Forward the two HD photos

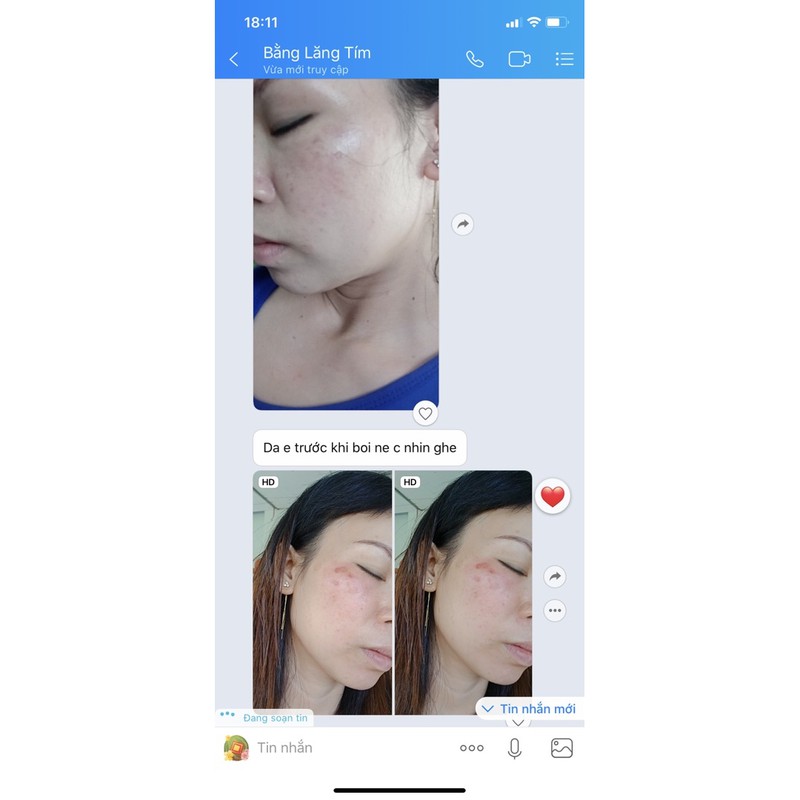tap(555, 577)
